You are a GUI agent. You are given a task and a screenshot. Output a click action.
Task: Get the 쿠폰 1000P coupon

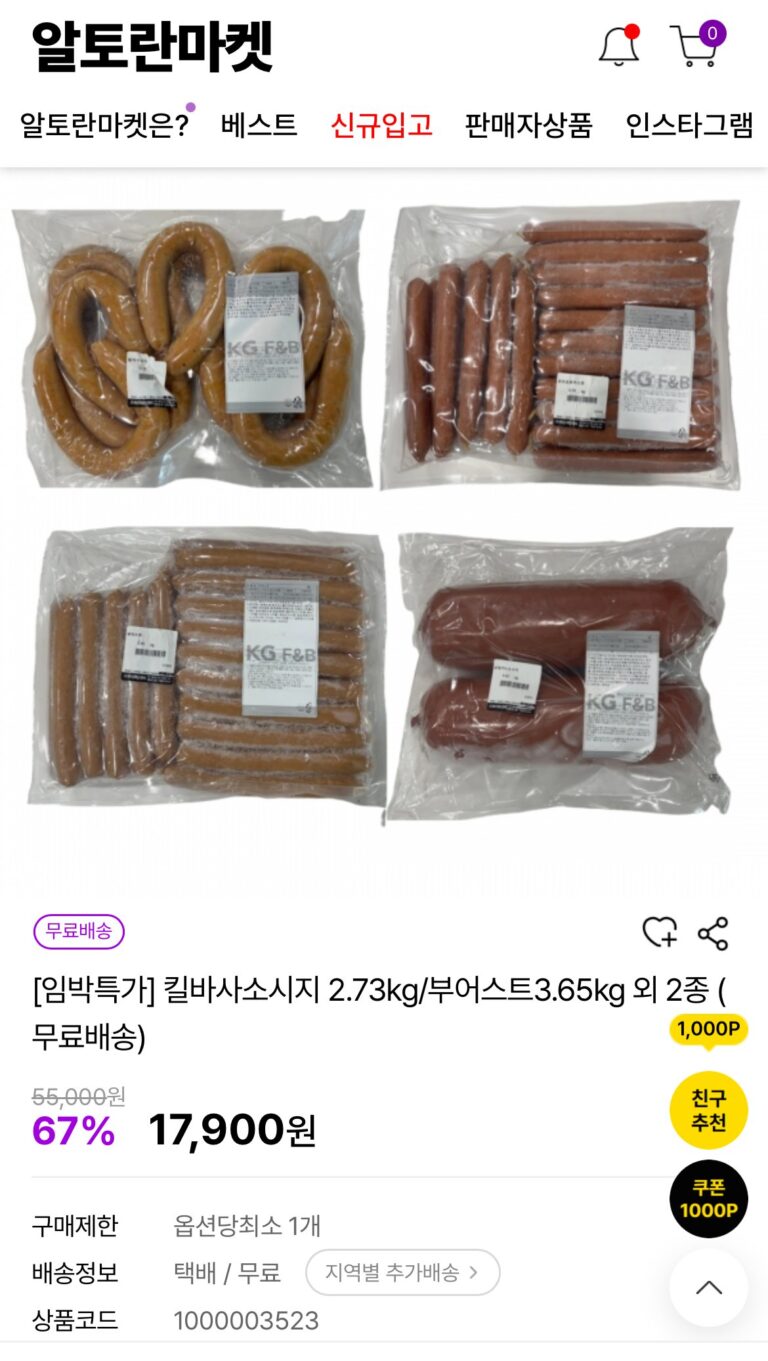tap(708, 1198)
